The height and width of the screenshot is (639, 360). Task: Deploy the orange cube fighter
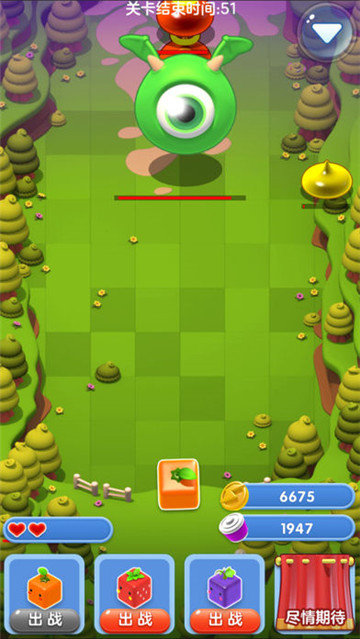click(x=44, y=620)
